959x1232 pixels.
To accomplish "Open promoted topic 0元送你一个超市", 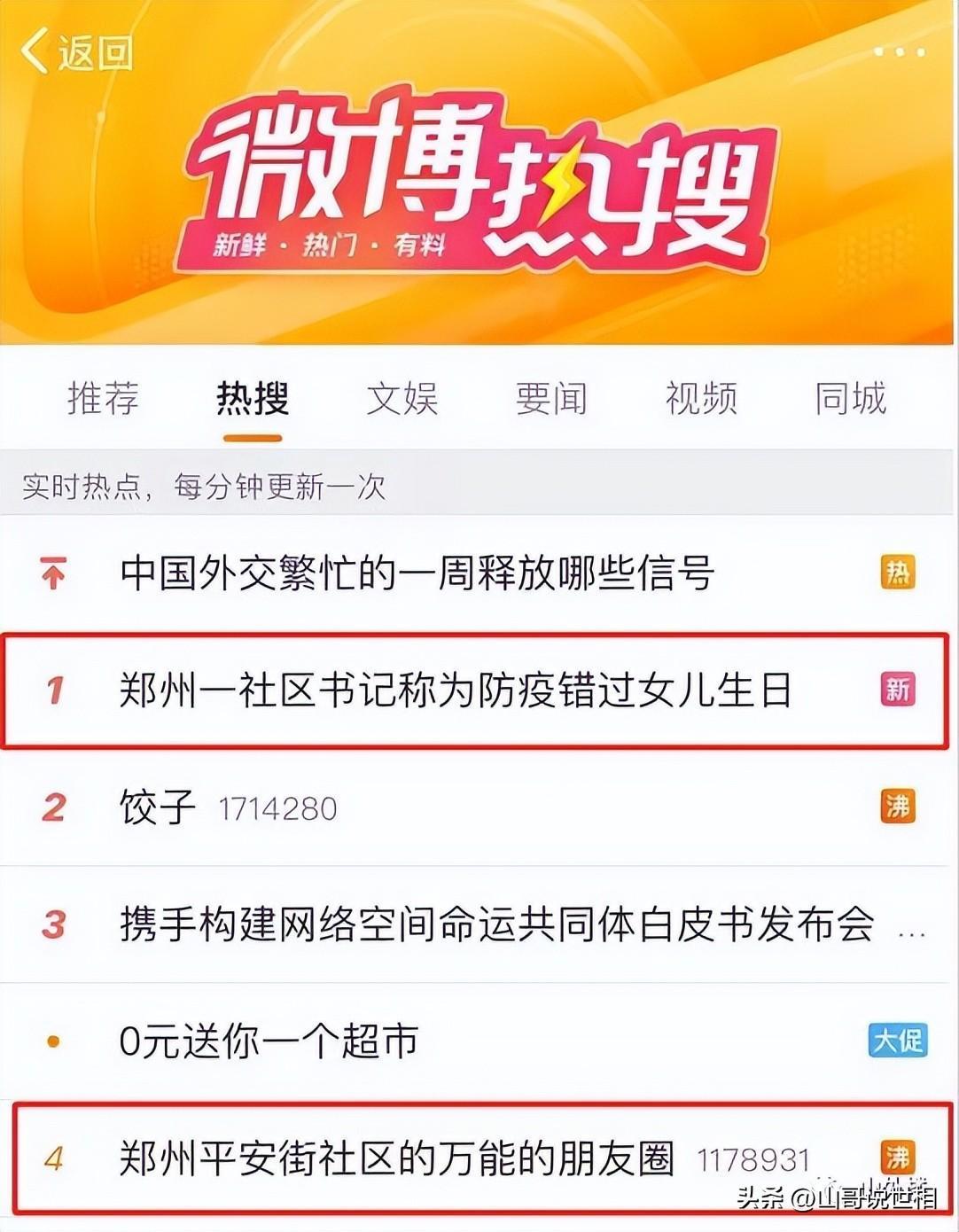I will [x=269, y=1041].
